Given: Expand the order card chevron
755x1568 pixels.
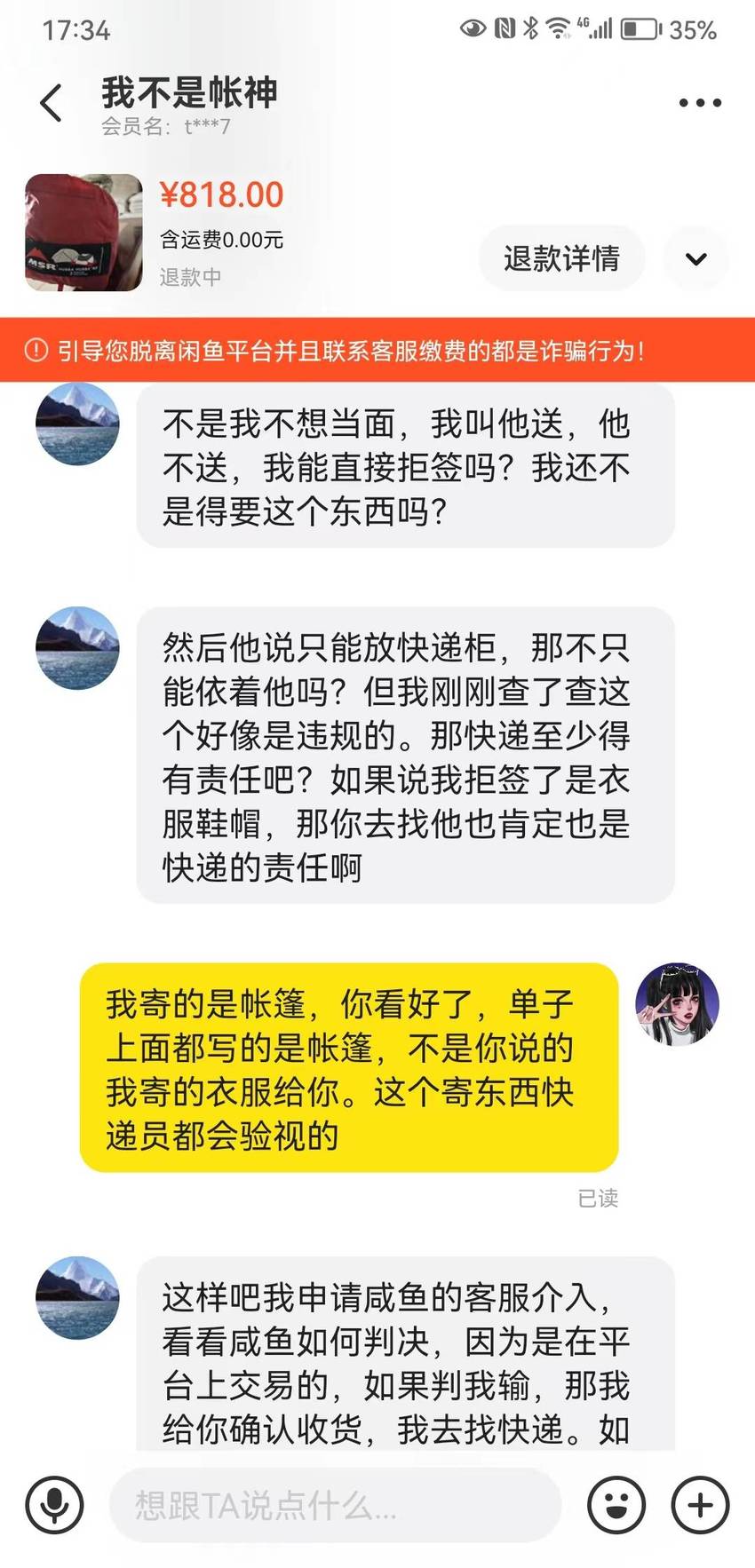Looking at the screenshot, I should 696,258.
